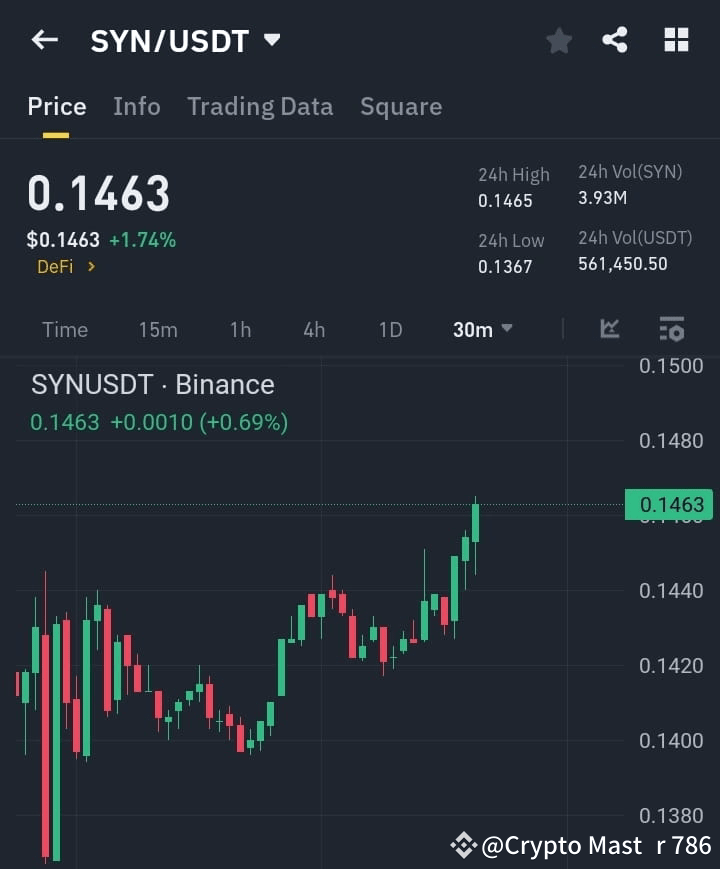Switch to the Info tab
Viewport: 720px width, 869px height.
point(137,106)
